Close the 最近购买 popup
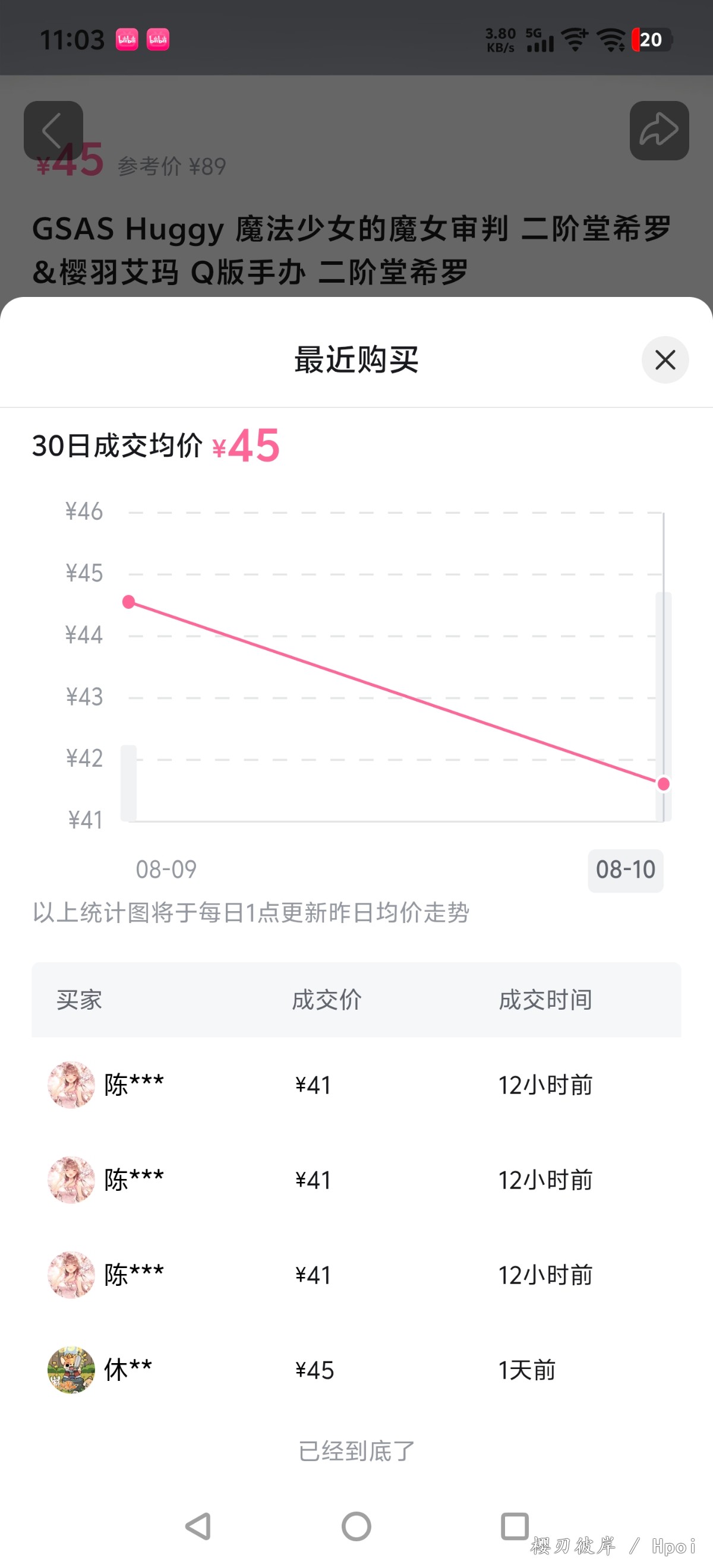Screen dimensions: 713x1568 (665, 360)
